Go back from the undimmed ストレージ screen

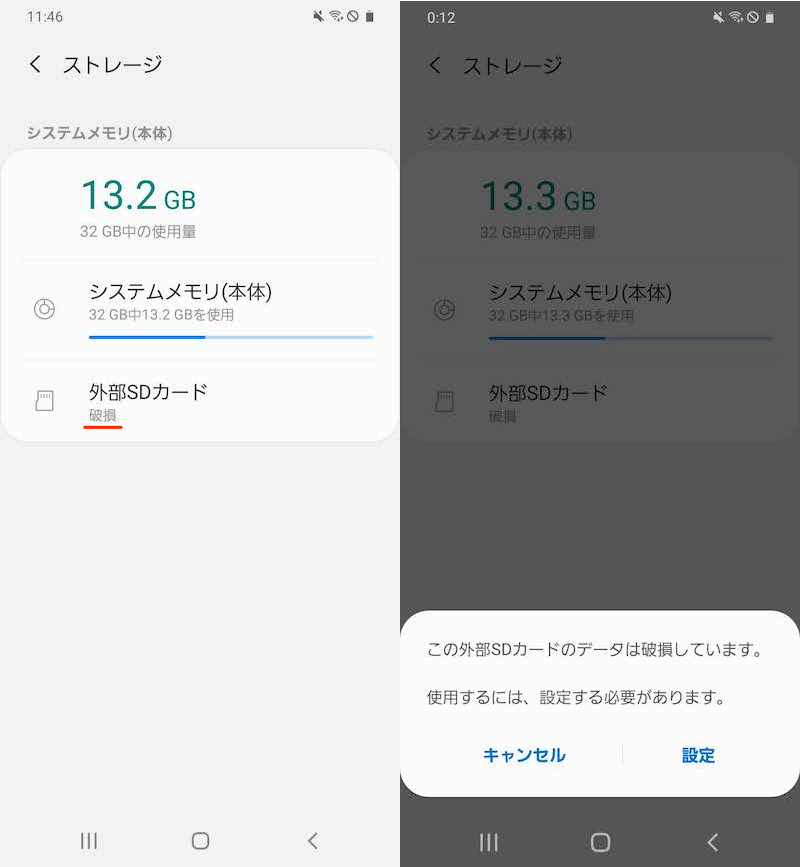point(36,65)
